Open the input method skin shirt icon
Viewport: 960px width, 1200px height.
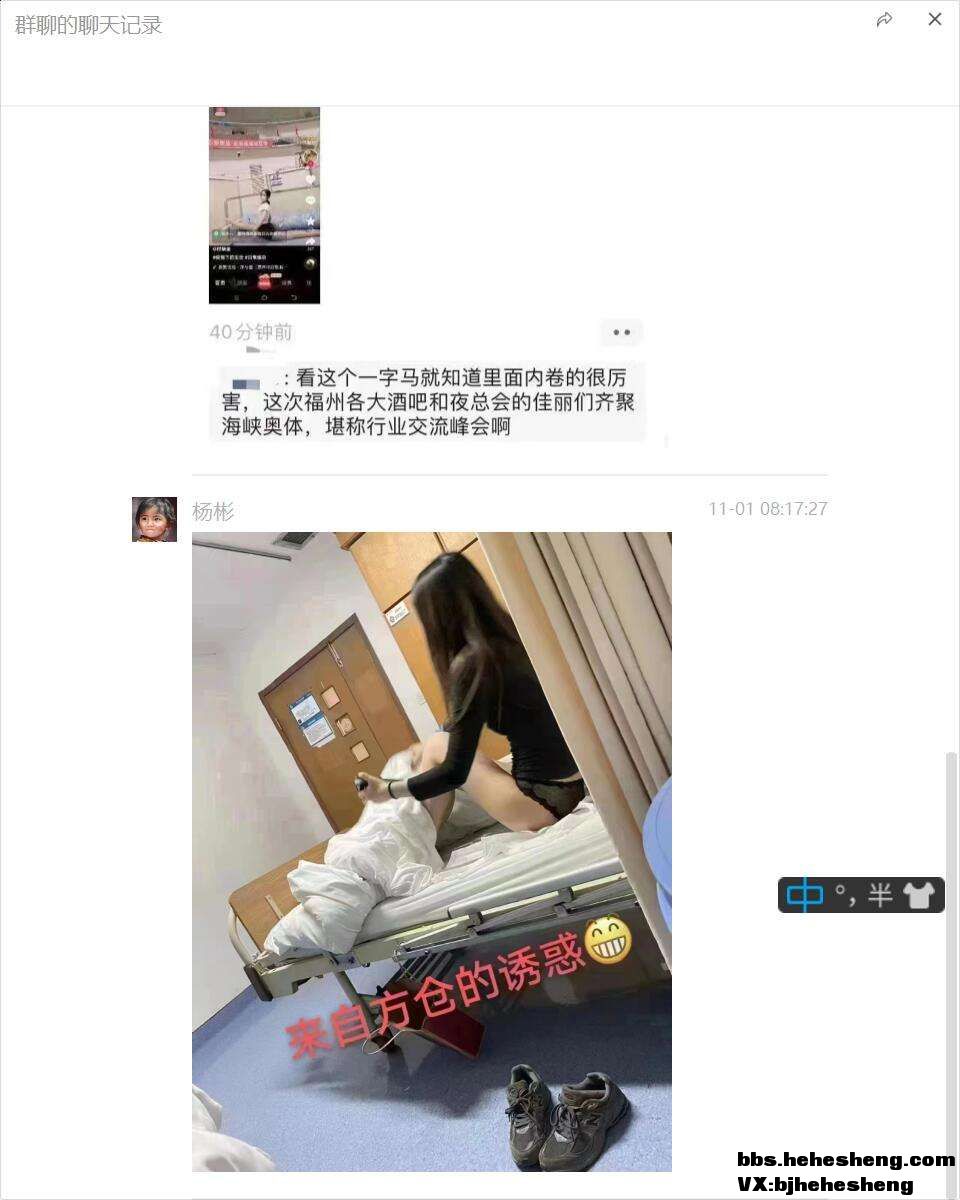tap(919, 895)
